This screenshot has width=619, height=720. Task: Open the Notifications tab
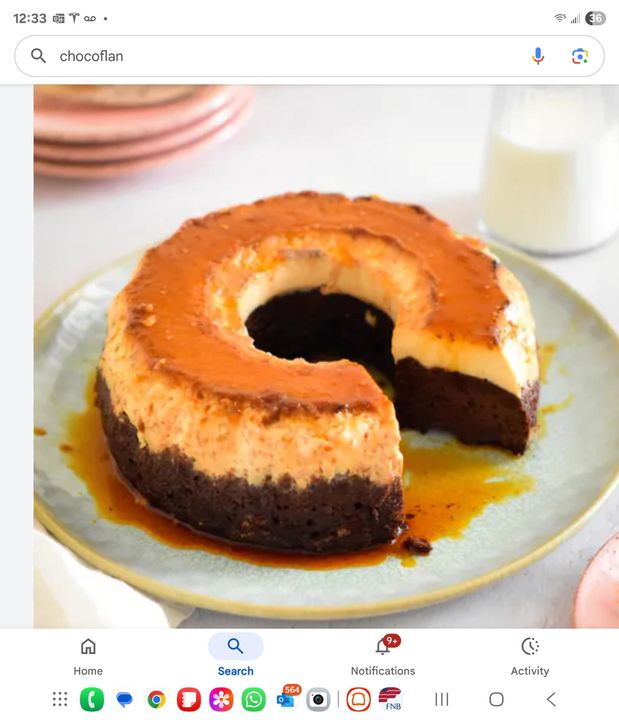point(383,655)
